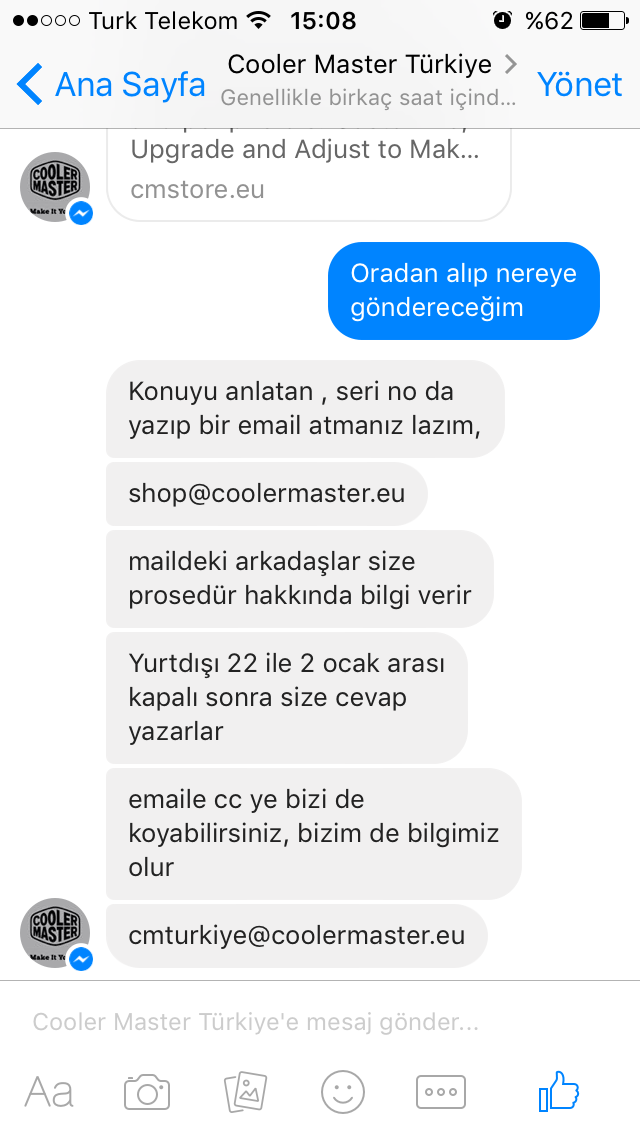Screen dimensions: 640x1136
Task: Tap the shop@coolermaster.eu email address
Action: tap(267, 493)
